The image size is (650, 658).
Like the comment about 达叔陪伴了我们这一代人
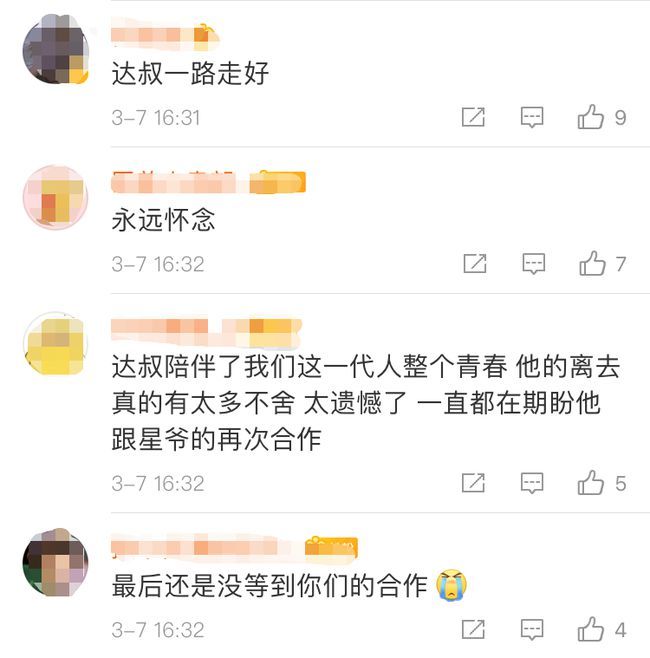[591, 483]
